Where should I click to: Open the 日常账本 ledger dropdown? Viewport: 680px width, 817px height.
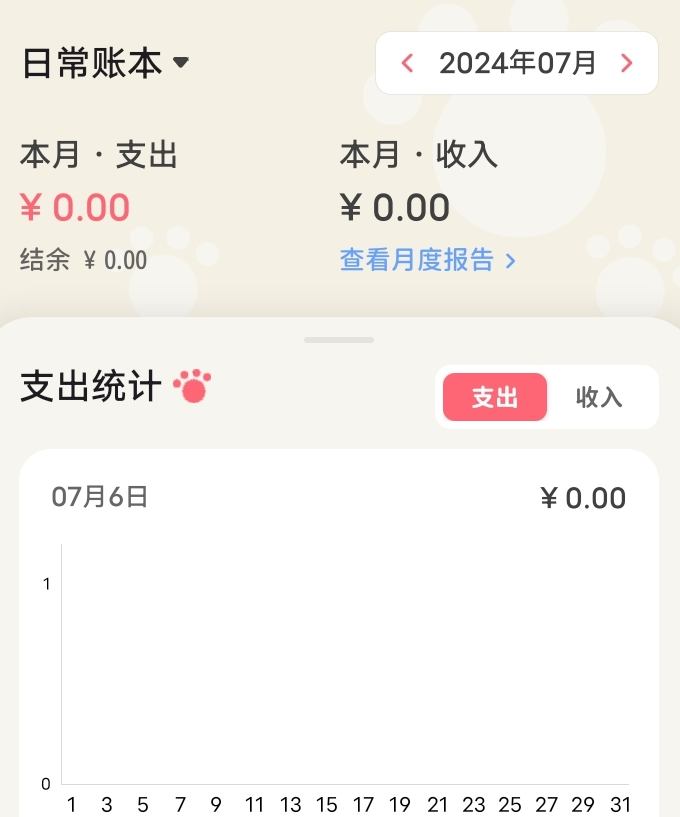click(x=106, y=64)
